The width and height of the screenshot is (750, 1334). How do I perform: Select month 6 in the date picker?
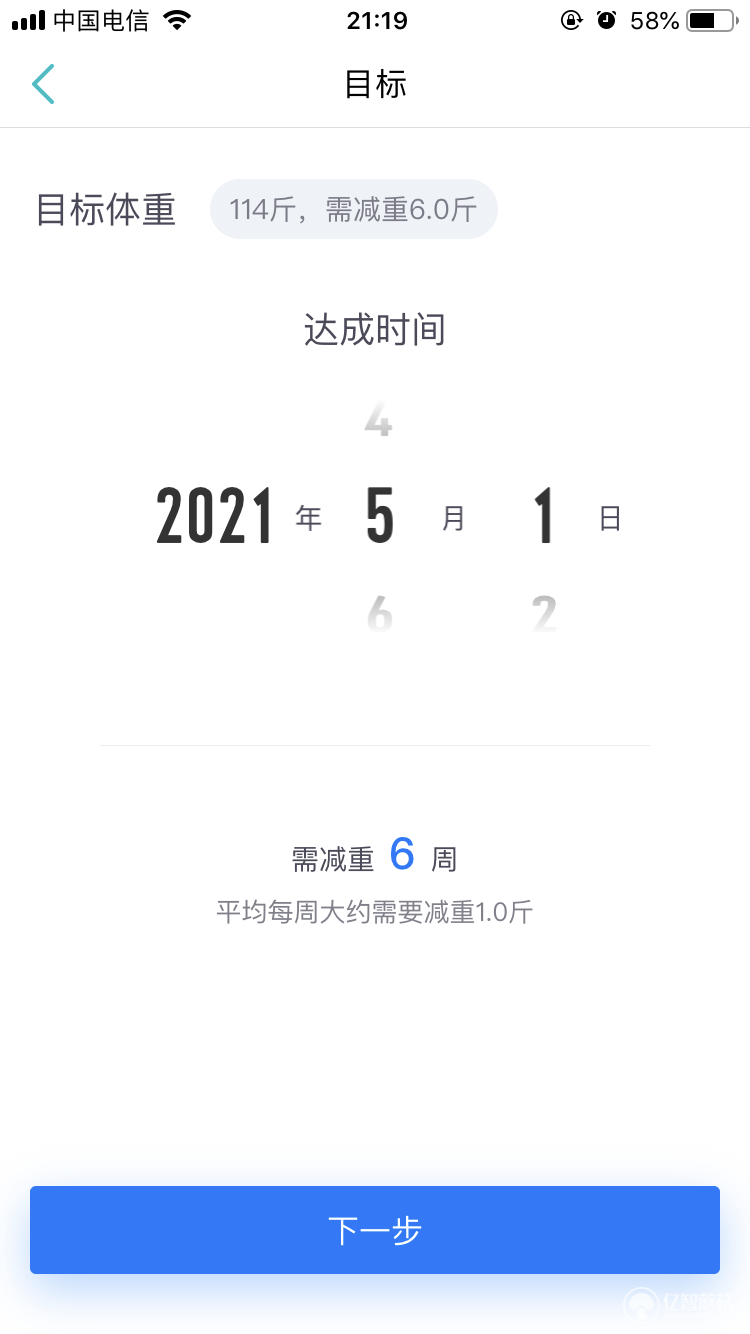tap(379, 613)
